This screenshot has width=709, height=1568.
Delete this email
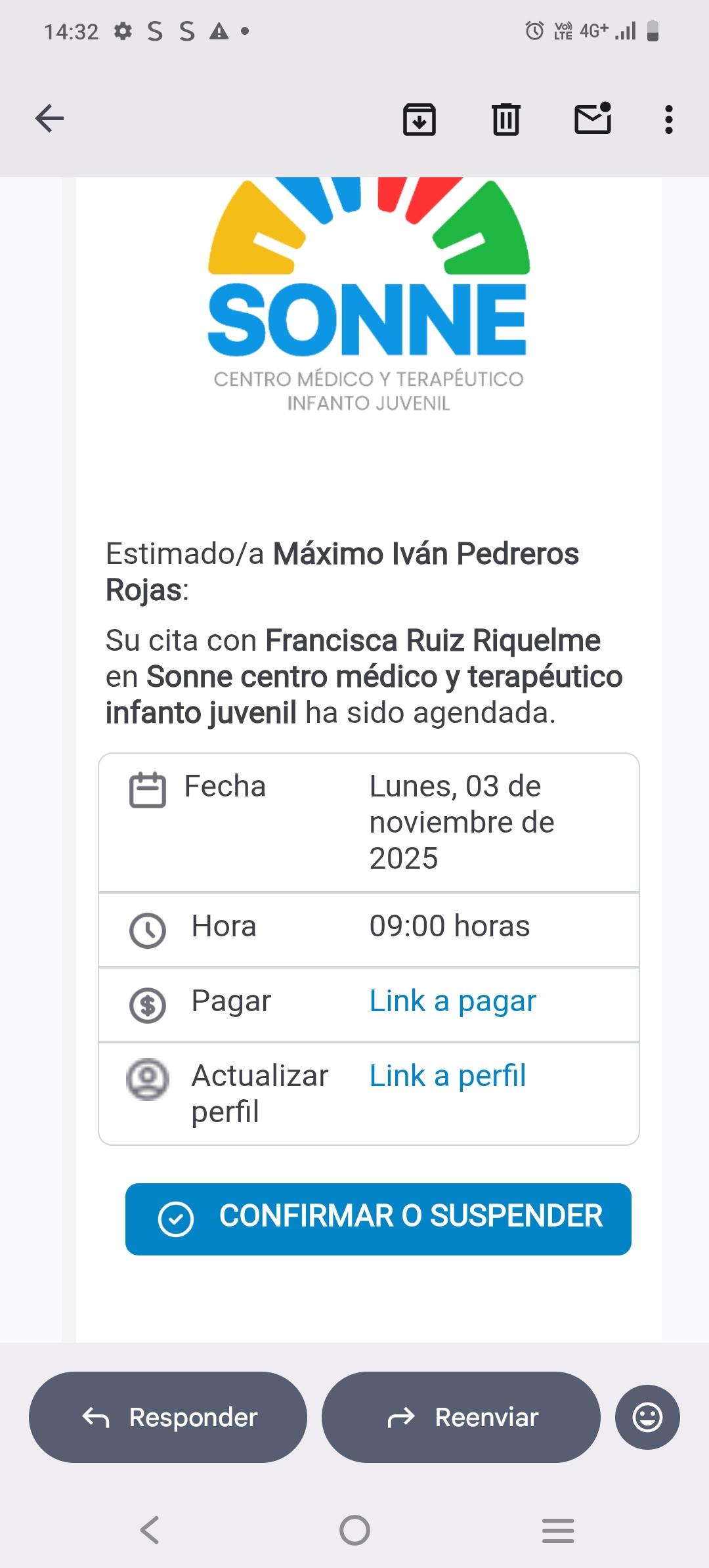(x=505, y=120)
